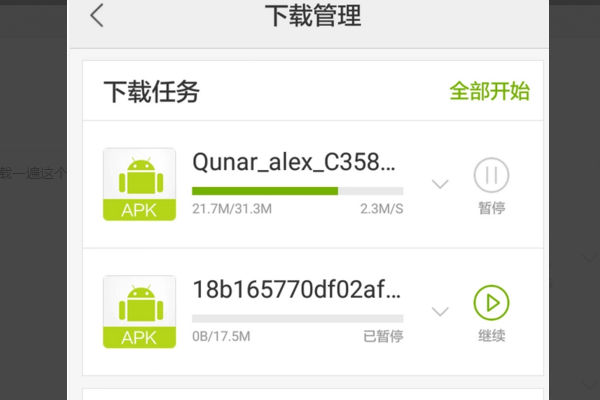The height and width of the screenshot is (400, 600).
Task: Open the 18b165770df02af APK download item
Action: (297, 291)
